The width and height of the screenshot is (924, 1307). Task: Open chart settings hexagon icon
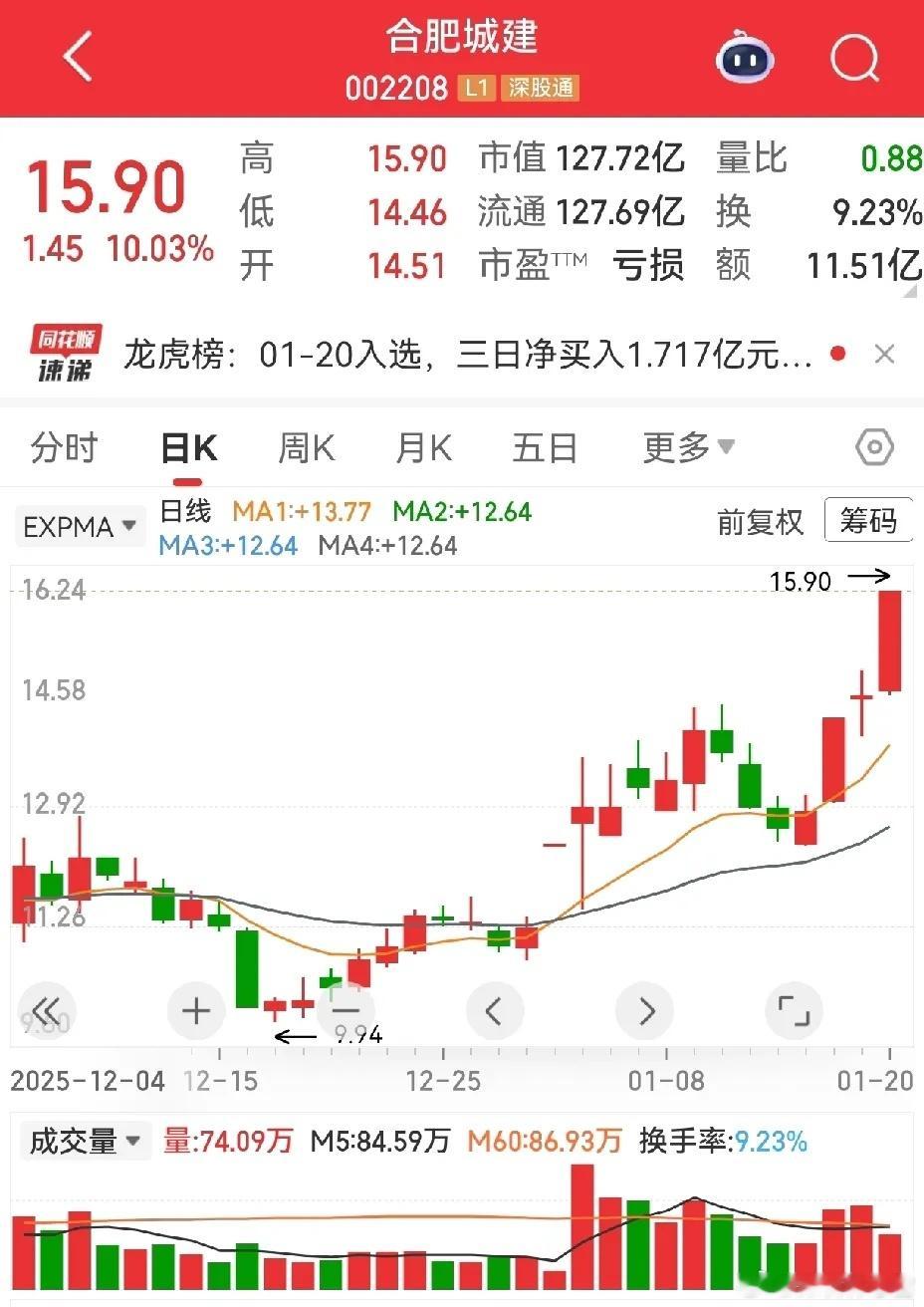click(x=874, y=448)
